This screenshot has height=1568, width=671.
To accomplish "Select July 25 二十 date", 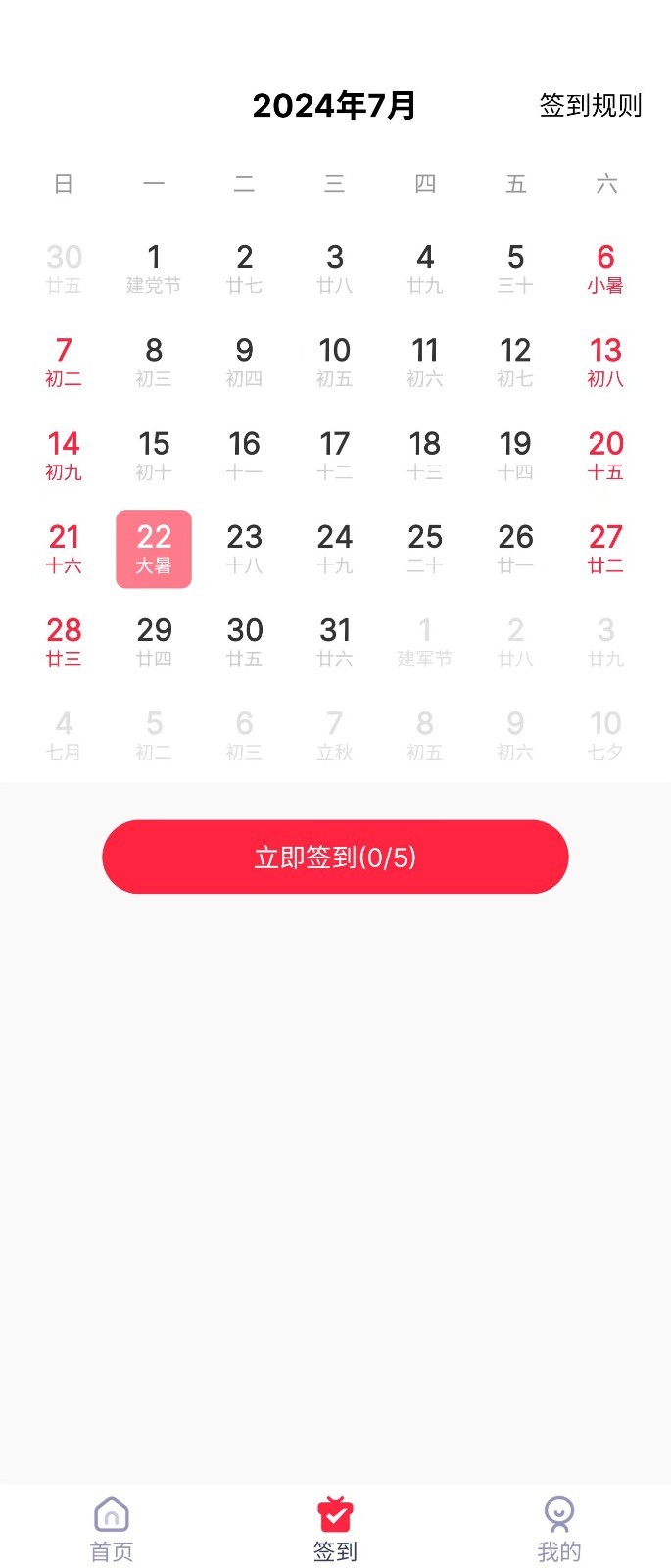I will click(425, 549).
